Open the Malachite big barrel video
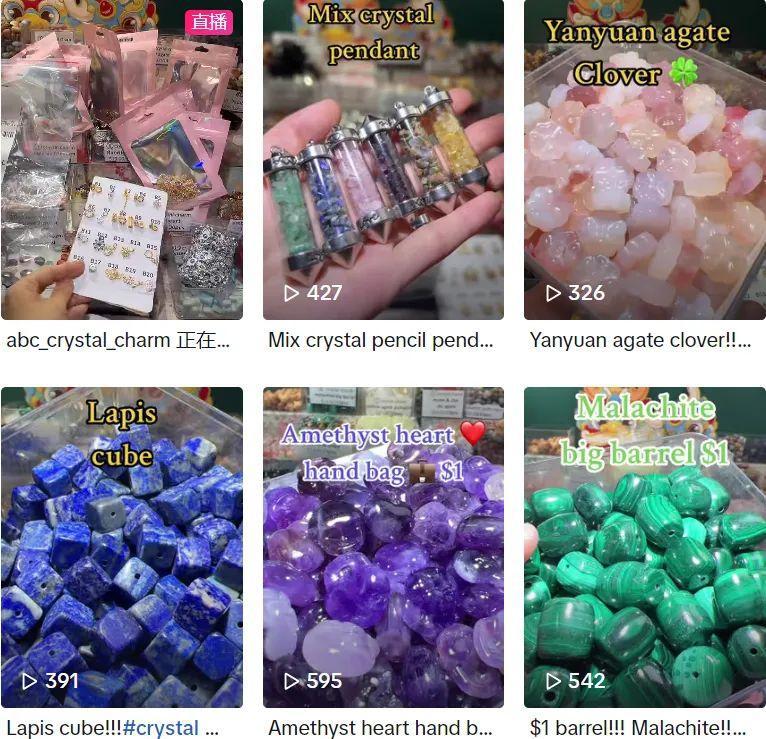This screenshot has width=766, height=739. click(644, 547)
